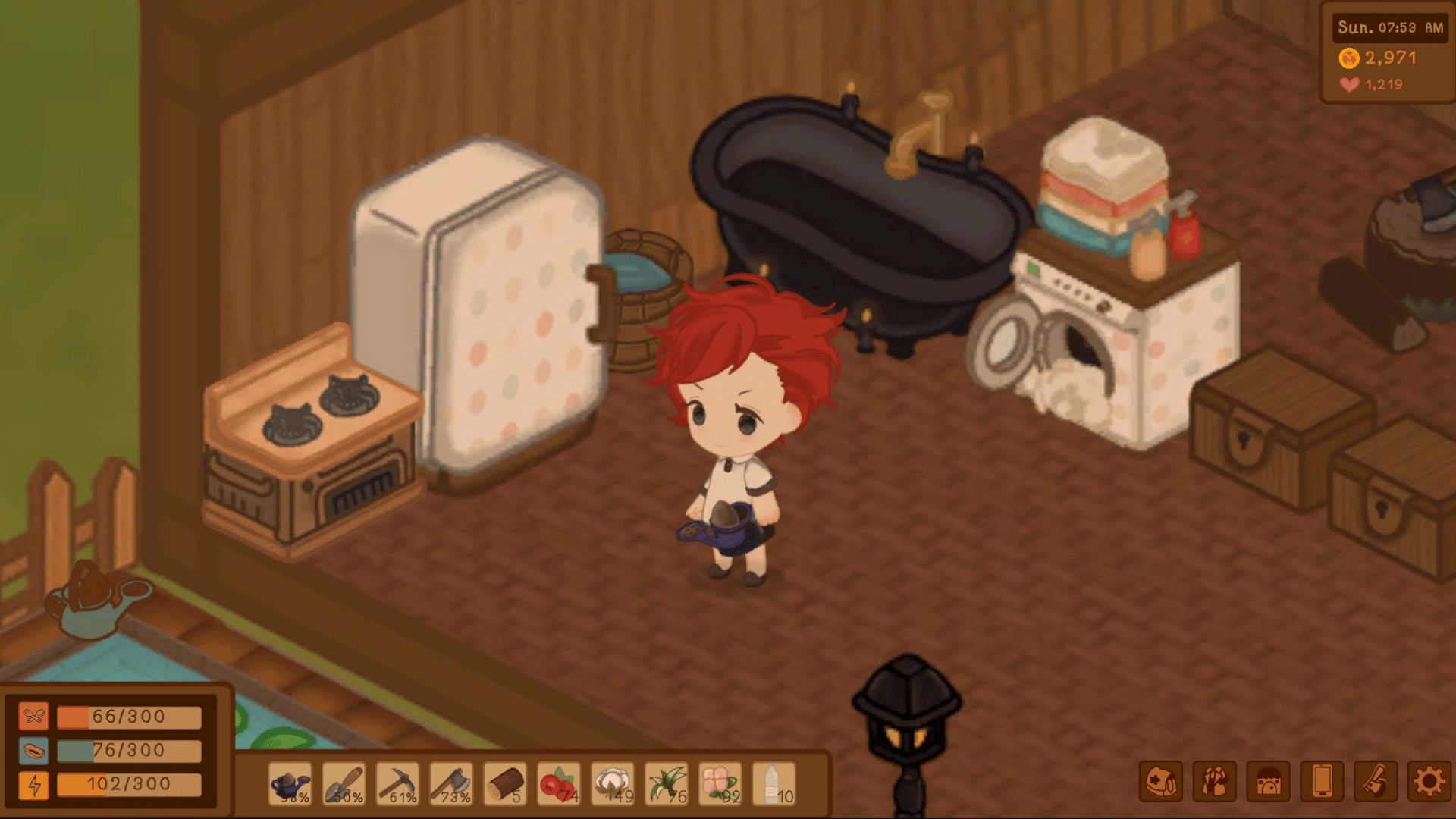
Task: Select the pickaxe tool slot
Action: tap(397, 784)
